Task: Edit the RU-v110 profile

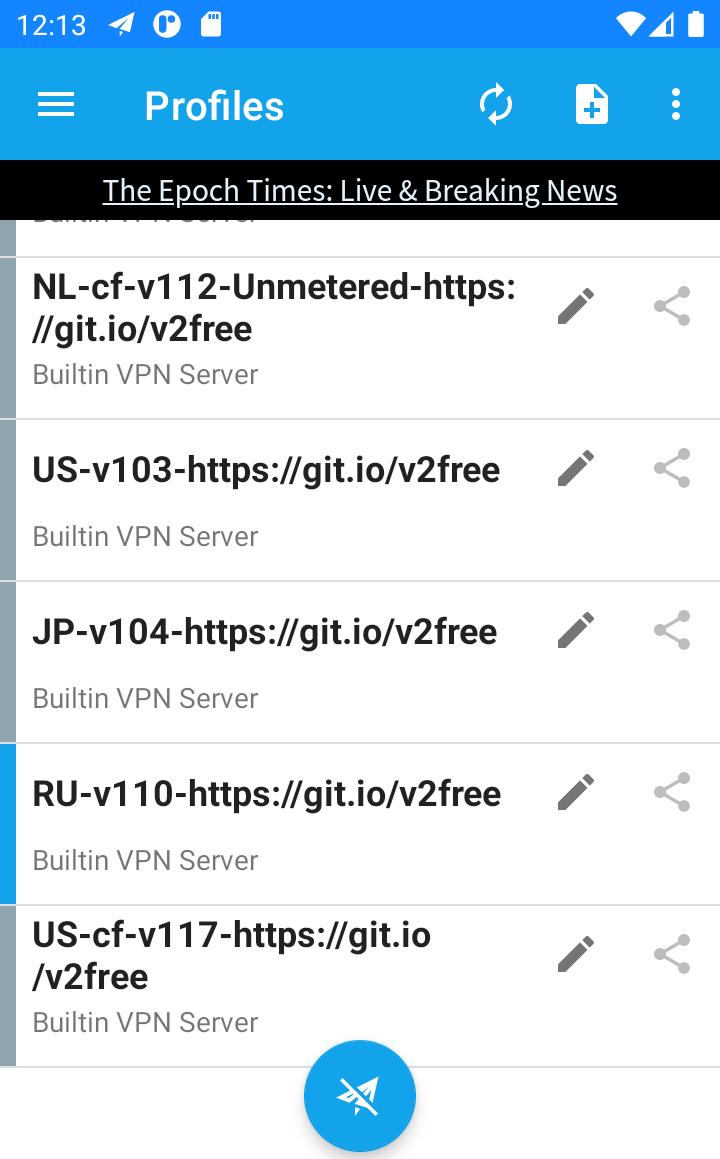Action: 576,792
